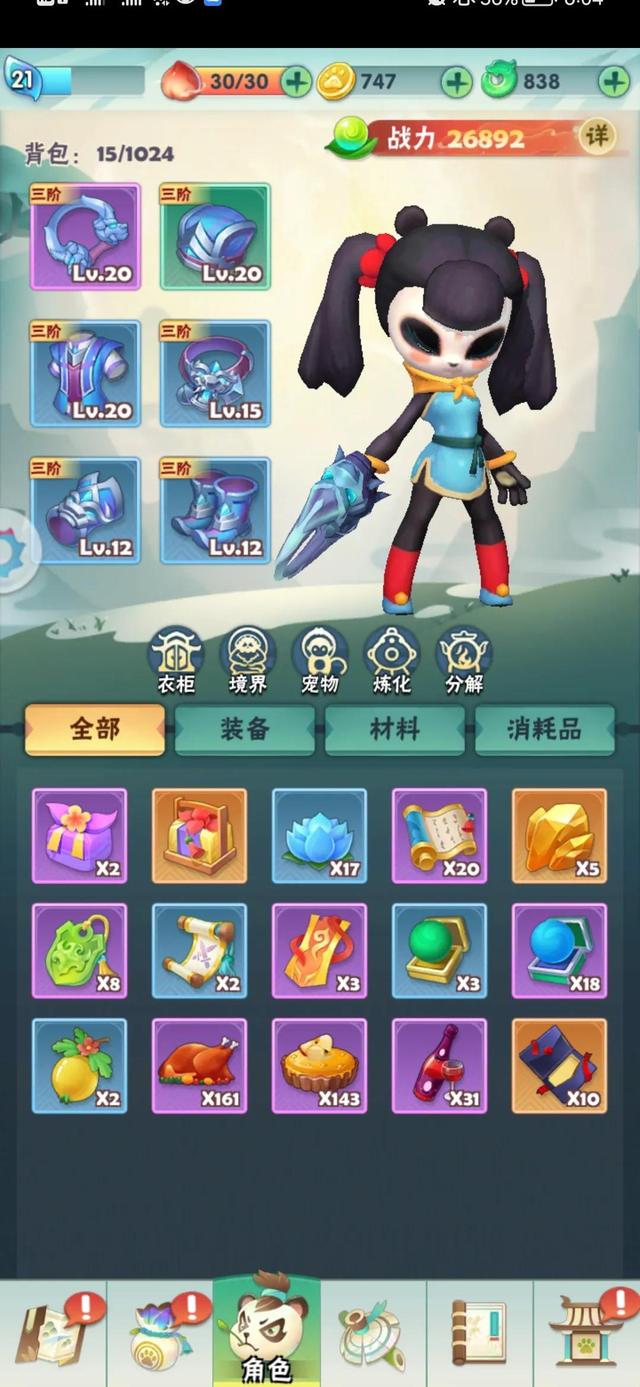This screenshot has width=640, height=1387.
Task: Open the 宠物 pet menu
Action: tap(320, 661)
